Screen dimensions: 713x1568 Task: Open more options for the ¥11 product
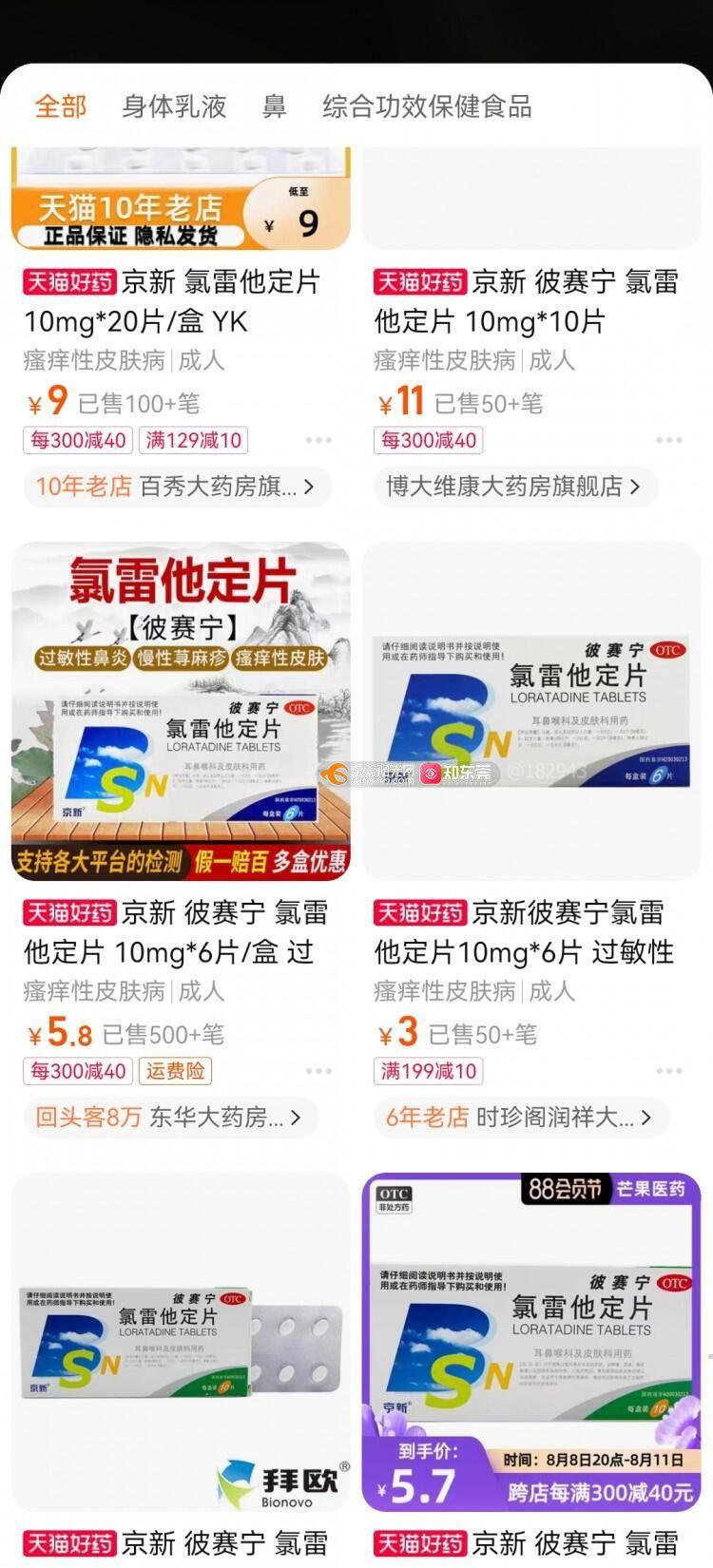[x=668, y=440]
